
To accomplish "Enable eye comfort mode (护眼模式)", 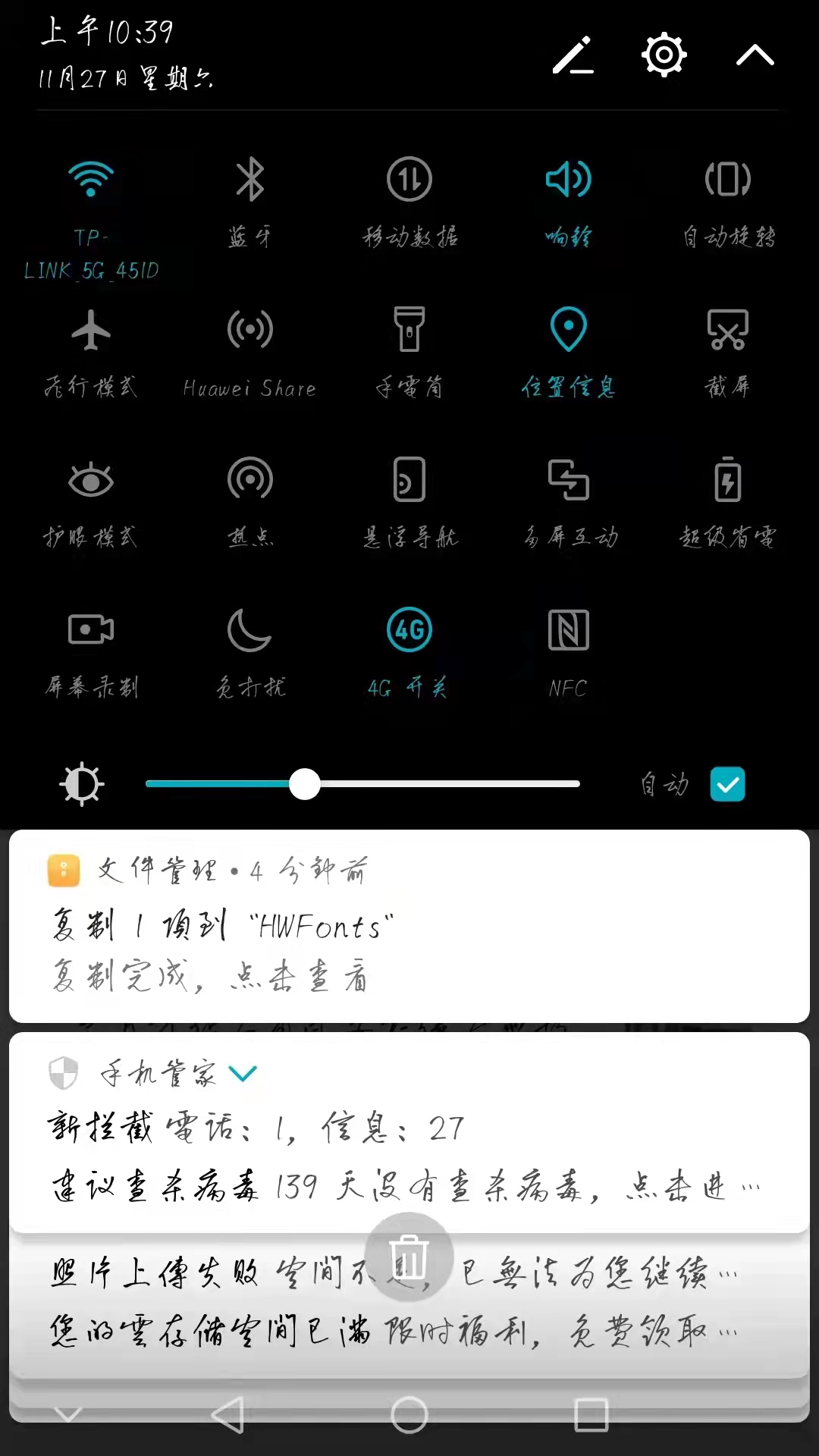I will coord(91,481).
